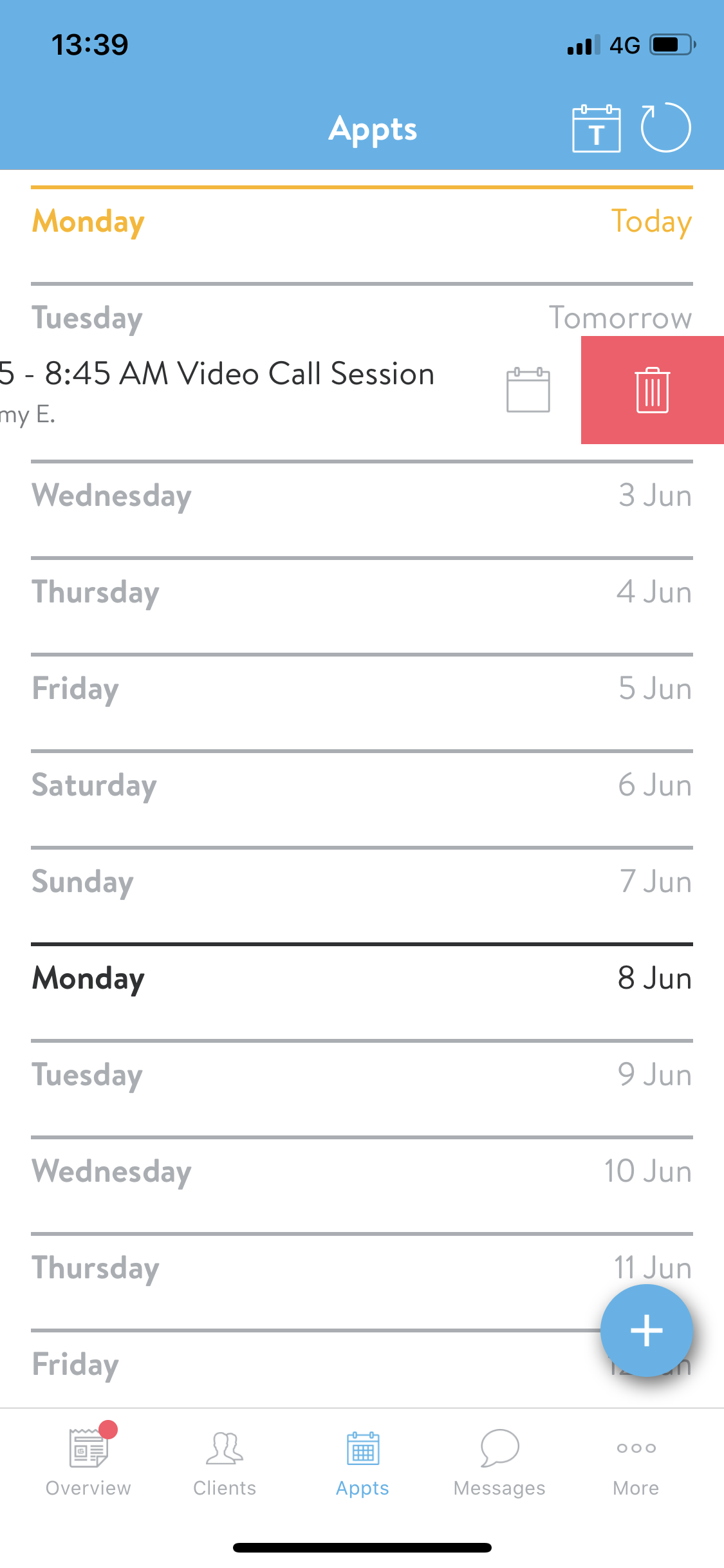
Task: Delete the Video Call Session appointment
Action: pyautogui.click(x=653, y=390)
